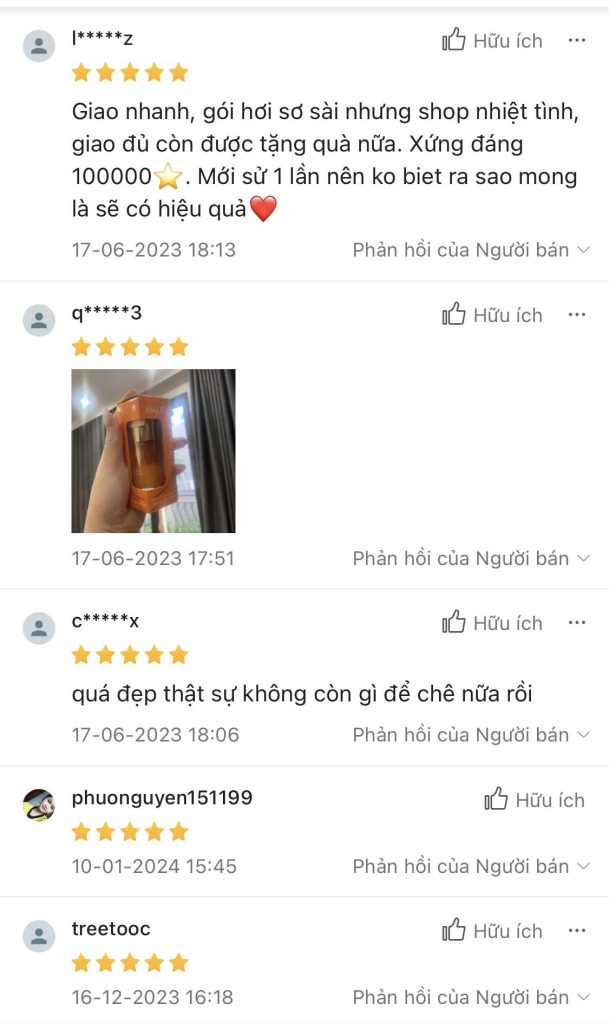Open overflow menu on treetooc's review

point(577,931)
